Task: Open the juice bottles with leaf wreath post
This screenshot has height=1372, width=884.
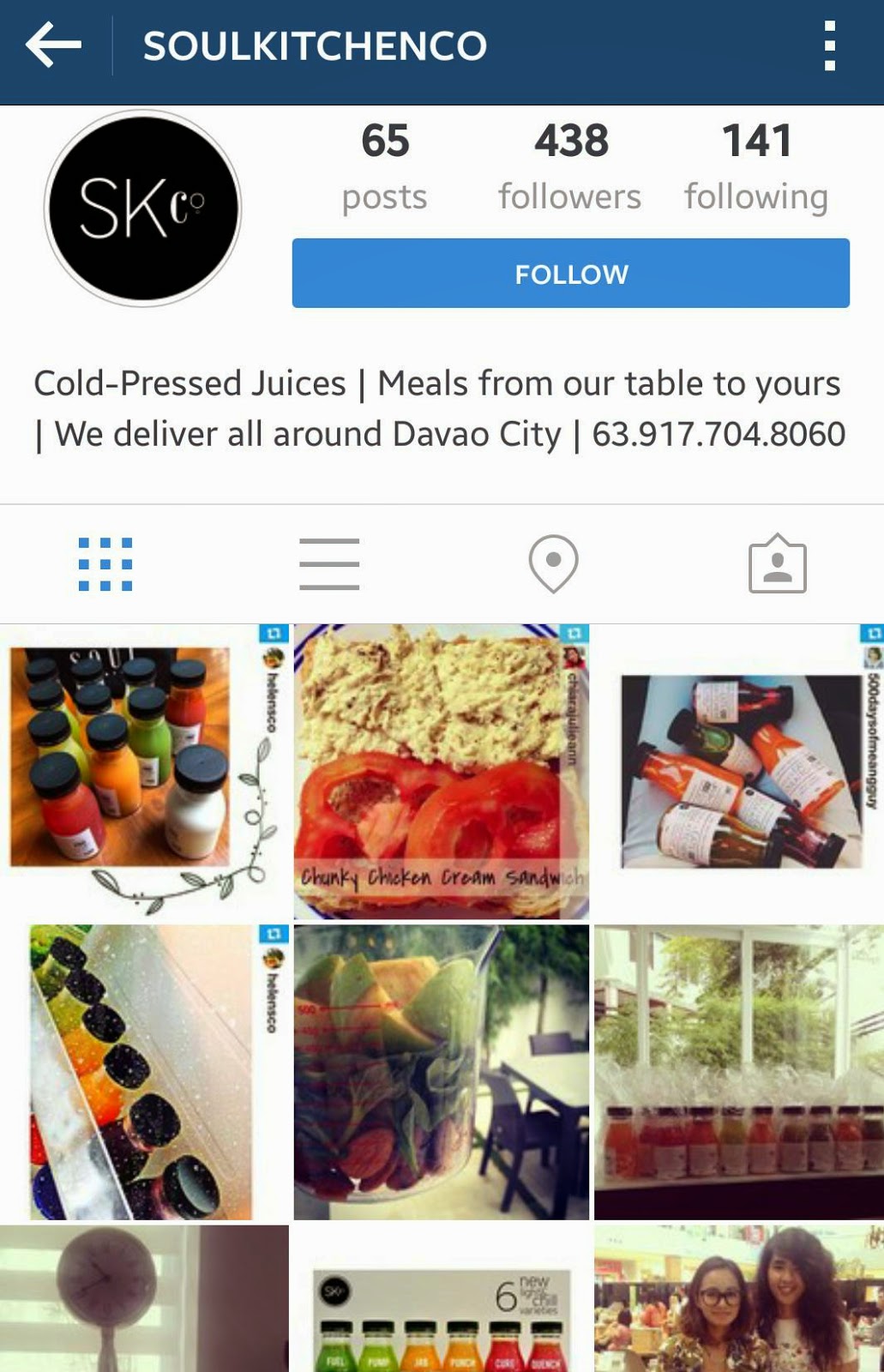Action: (x=144, y=772)
